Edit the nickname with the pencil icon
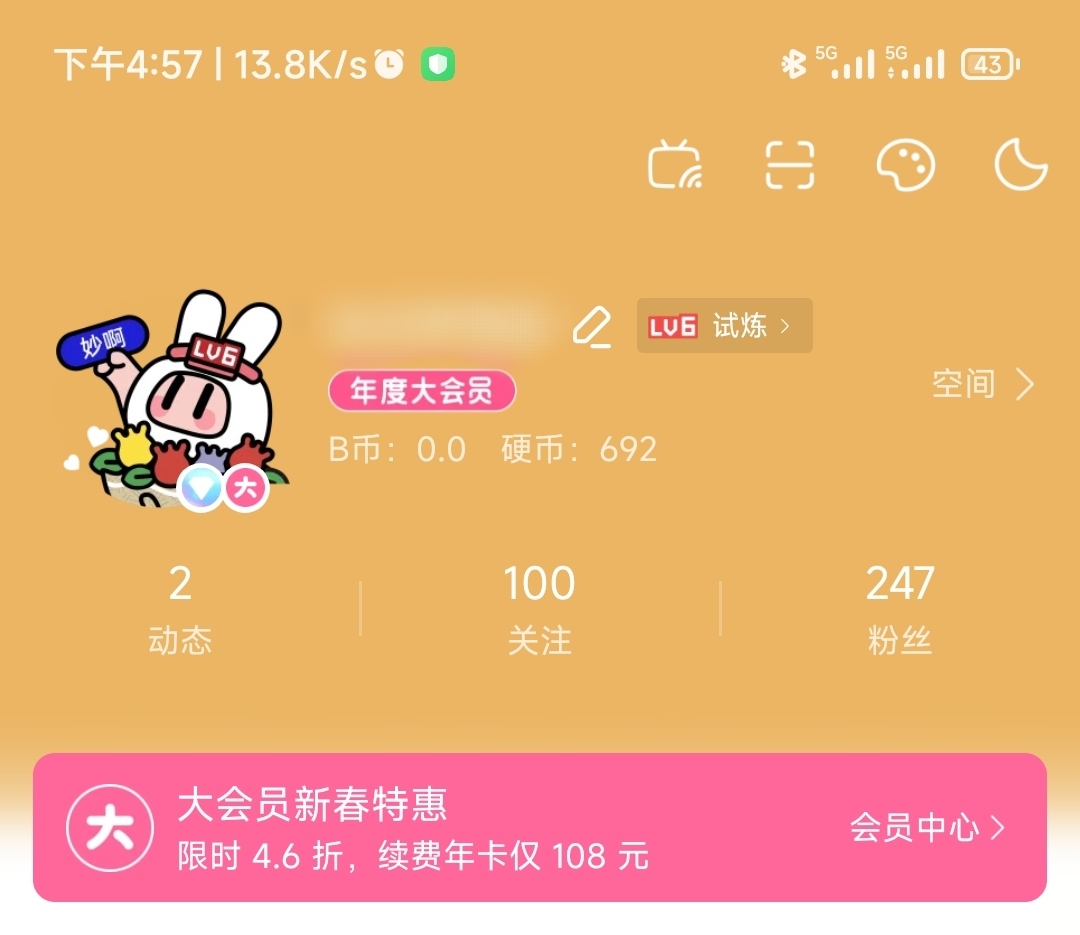This screenshot has width=1080, height=935. click(592, 327)
